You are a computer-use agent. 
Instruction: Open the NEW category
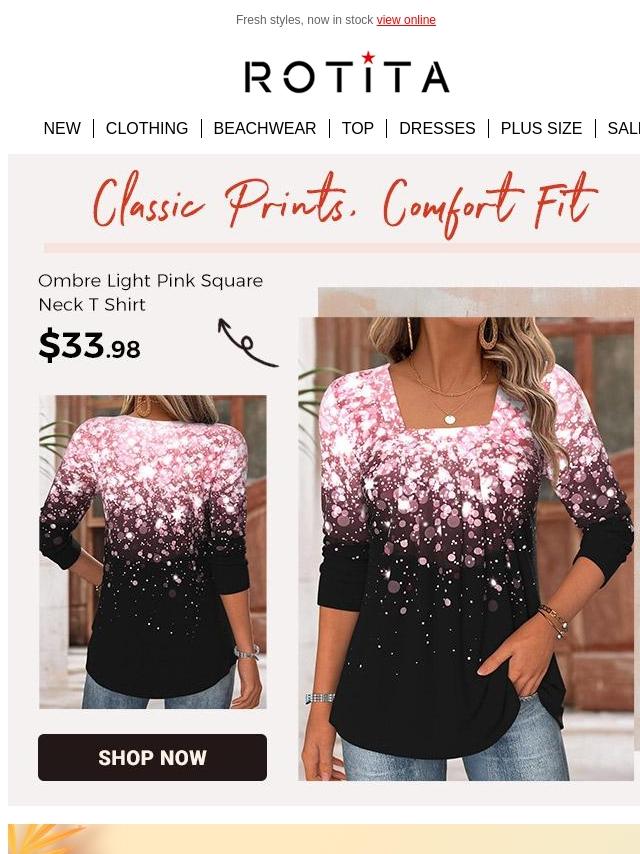(x=62, y=129)
